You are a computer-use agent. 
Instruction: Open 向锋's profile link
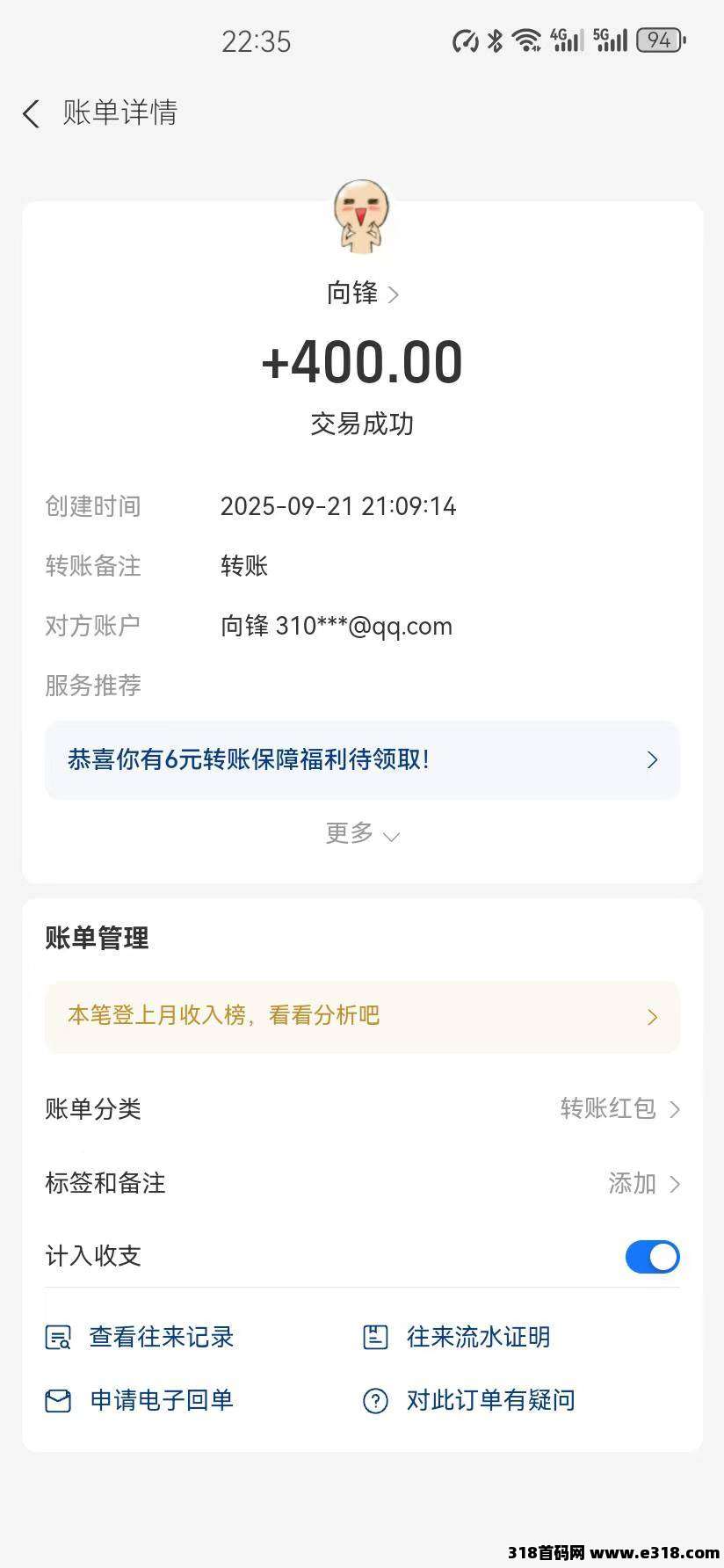(362, 294)
